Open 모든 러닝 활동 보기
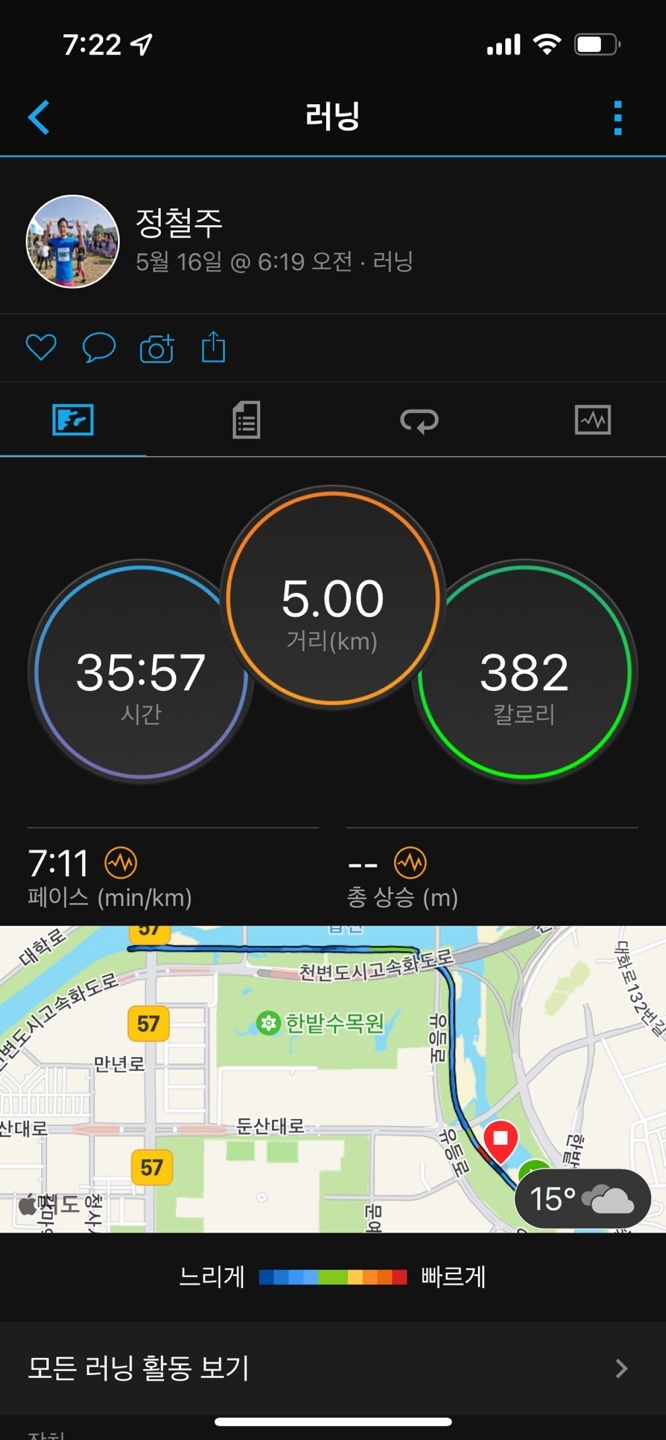 pos(332,1367)
